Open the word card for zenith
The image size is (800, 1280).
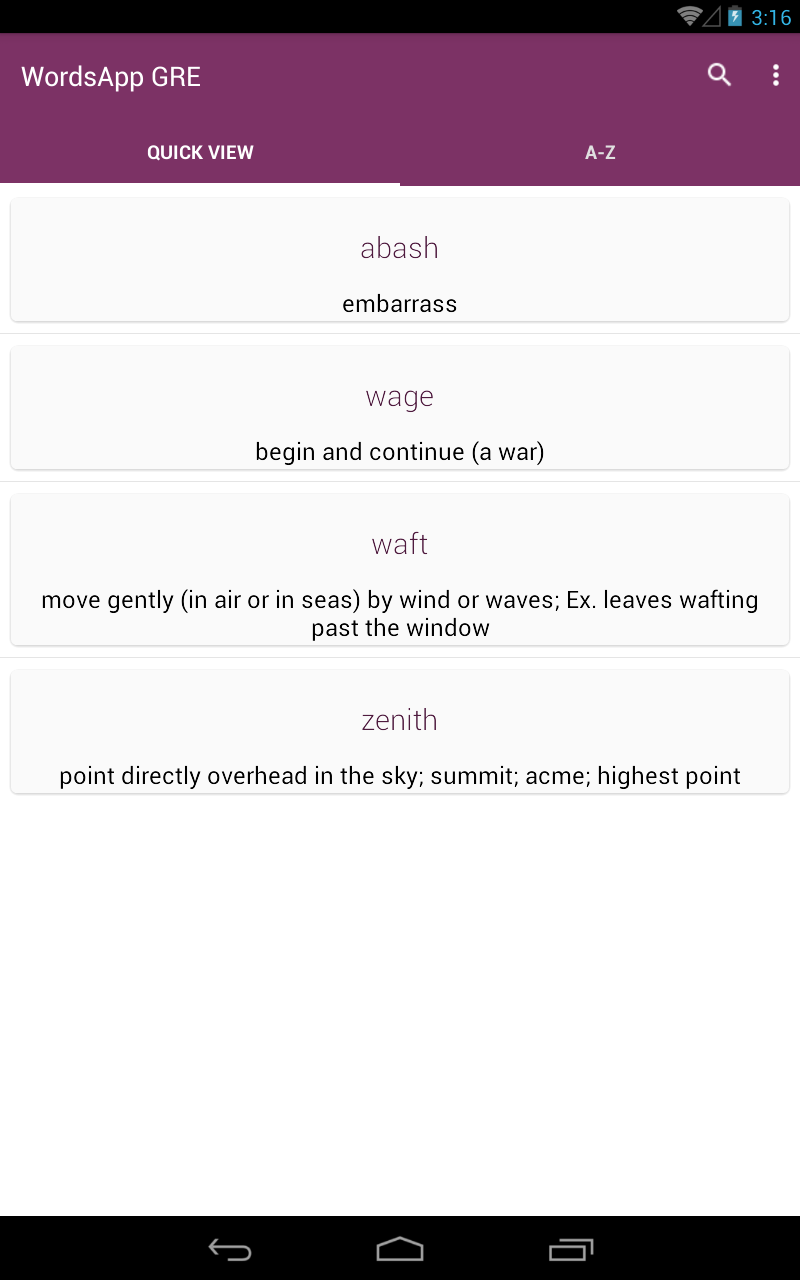(400, 731)
